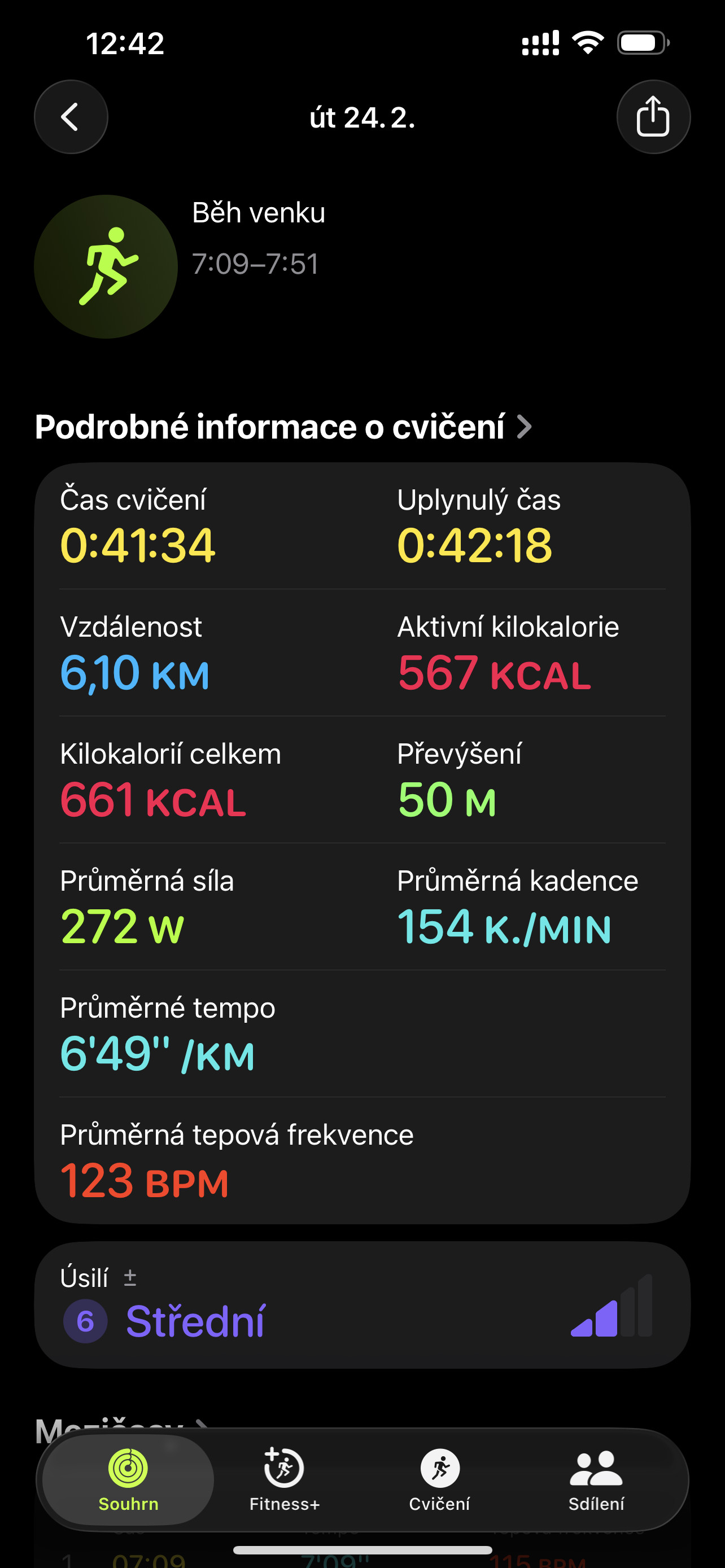Go back with the arrow button

point(71,117)
